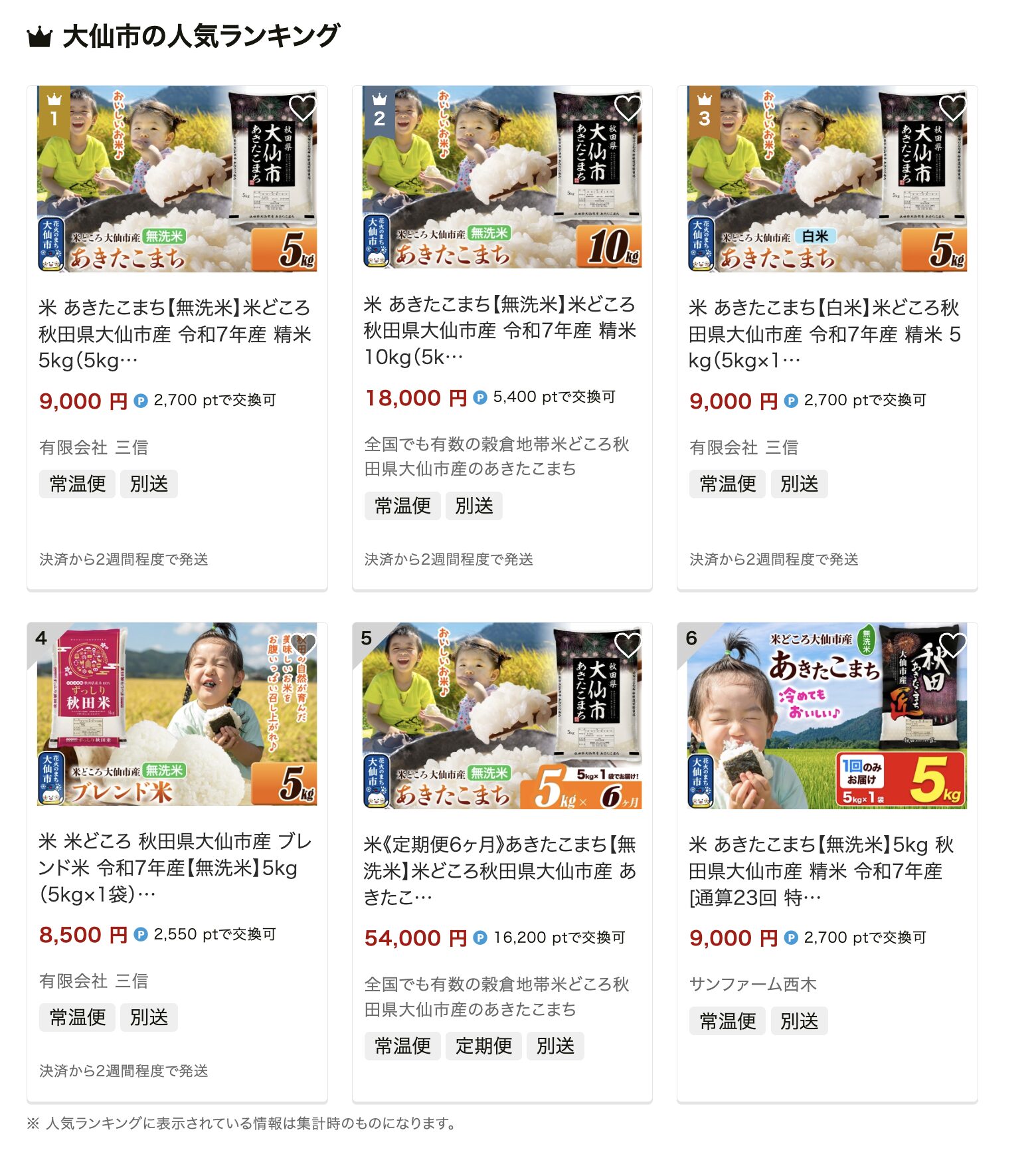Favorite the rank 1 Akitakomachi 5kg rice
1036x1172 pixels.
point(302,106)
